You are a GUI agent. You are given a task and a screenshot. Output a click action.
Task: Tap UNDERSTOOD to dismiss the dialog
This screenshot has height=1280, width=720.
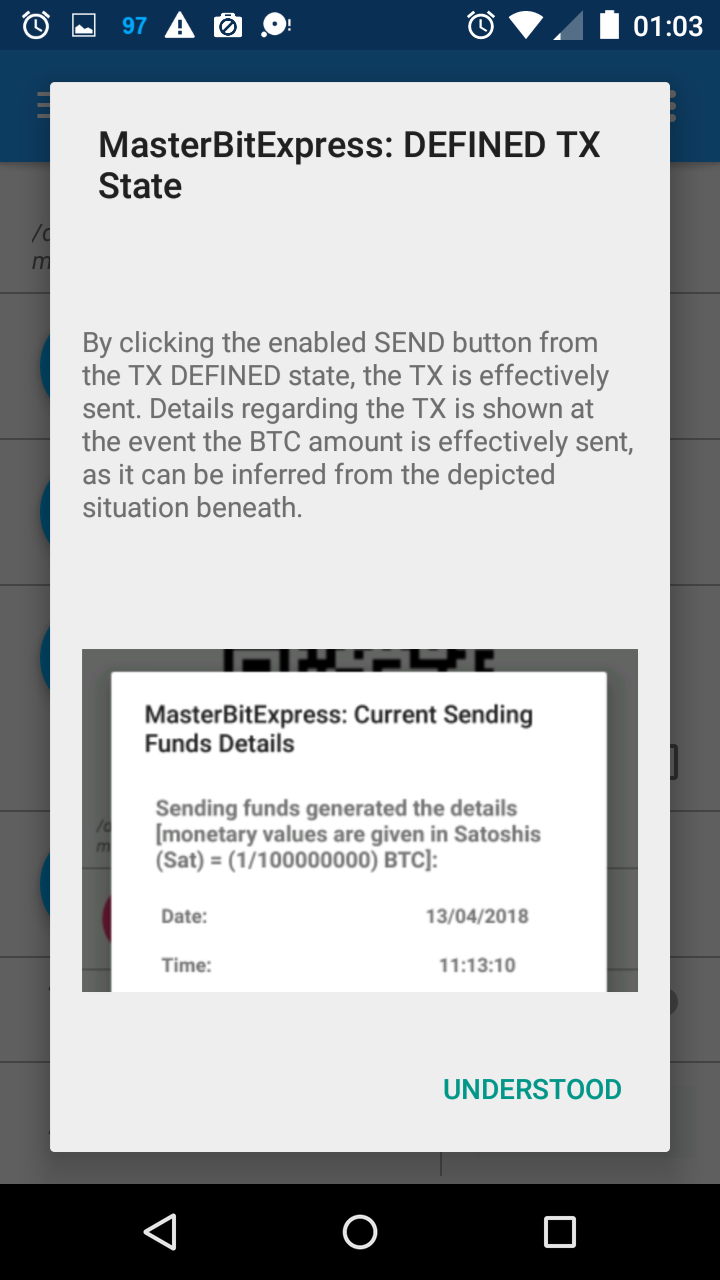[x=532, y=1089]
